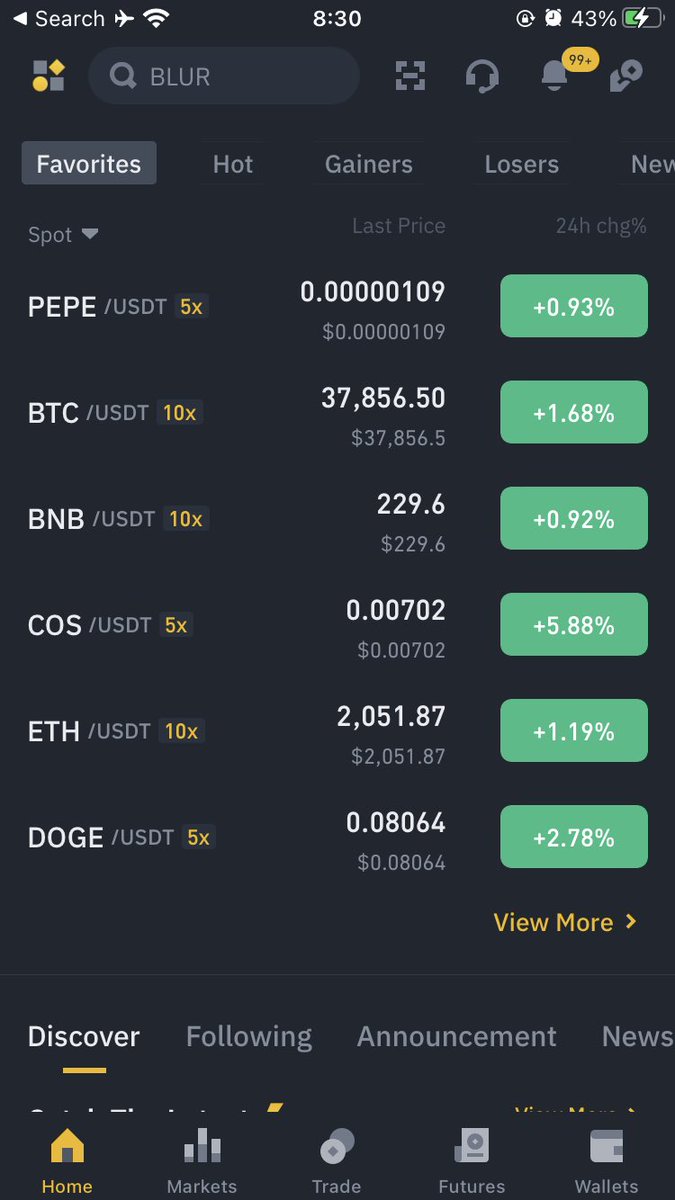The height and width of the screenshot is (1200, 675).
Task: Open the DOGE/USDT pair
Action: tap(337, 837)
